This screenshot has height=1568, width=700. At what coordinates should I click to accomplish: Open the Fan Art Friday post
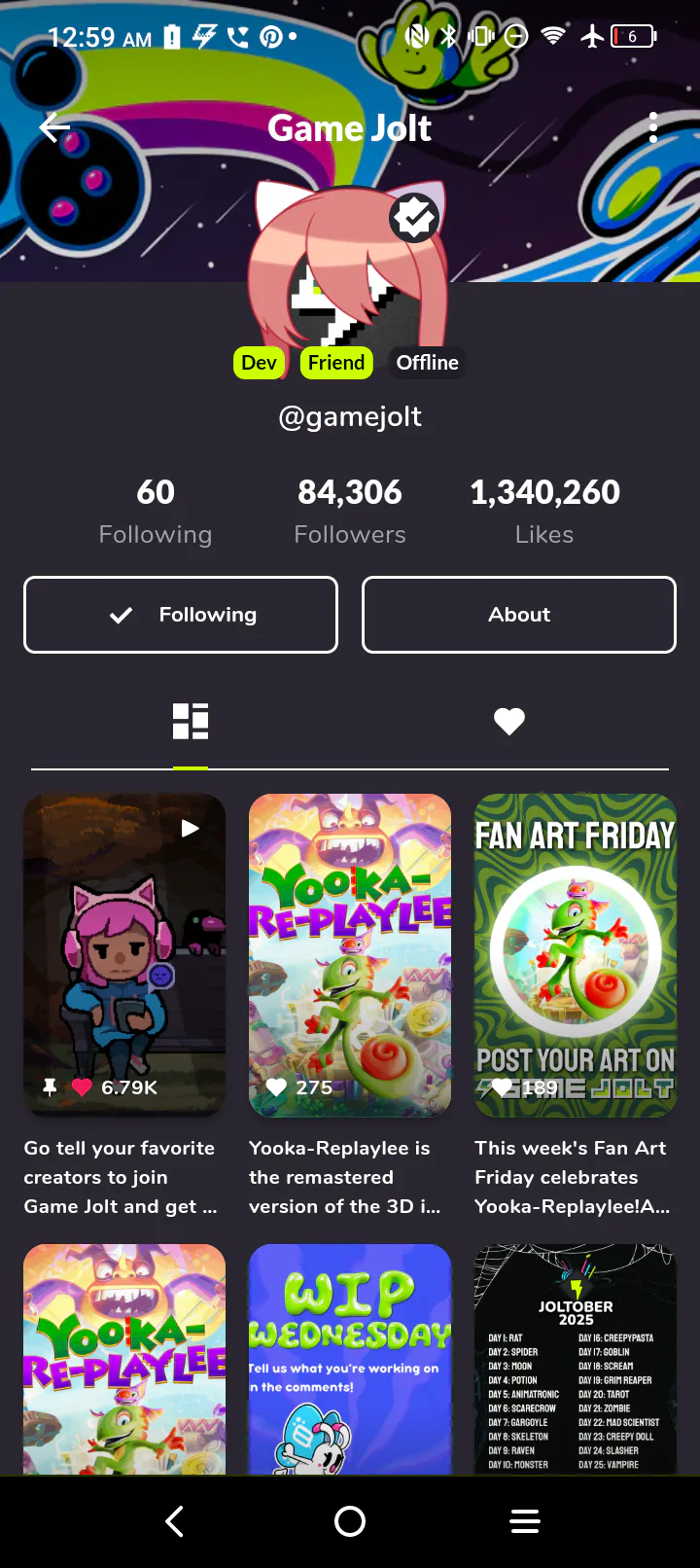576,955
